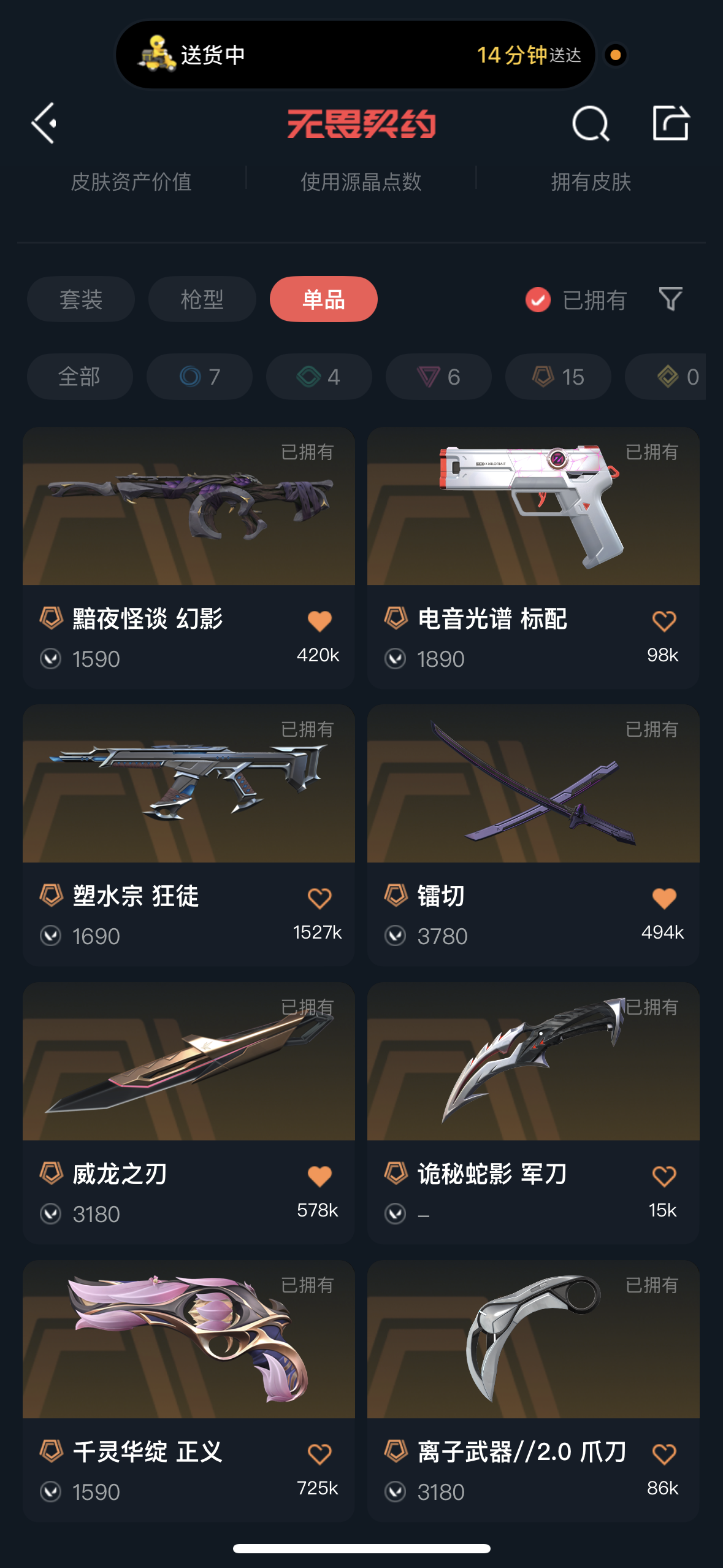Share this page via the share icon
Image resolution: width=723 pixels, height=1568 pixels.
pyautogui.click(x=670, y=123)
